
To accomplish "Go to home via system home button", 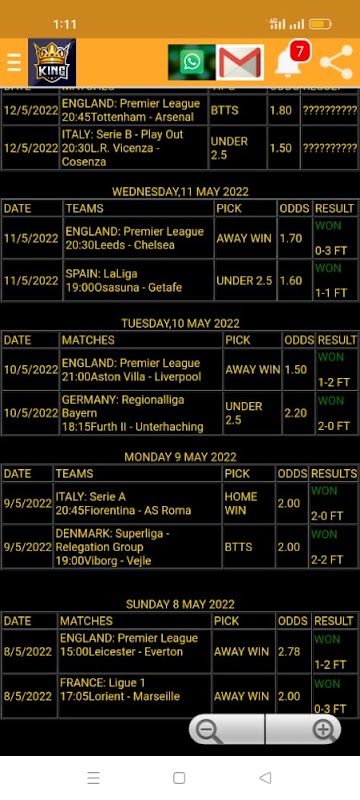I will (x=179, y=778).
